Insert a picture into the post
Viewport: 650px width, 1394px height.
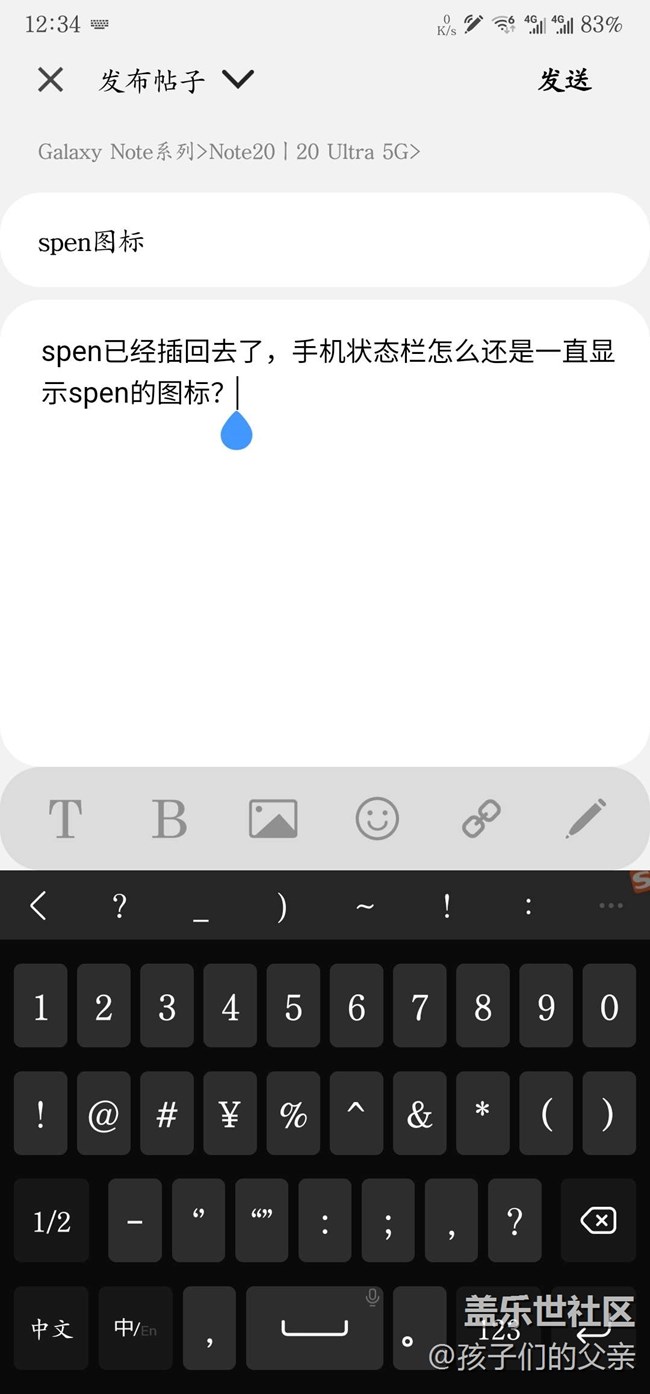(x=273, y=819)
